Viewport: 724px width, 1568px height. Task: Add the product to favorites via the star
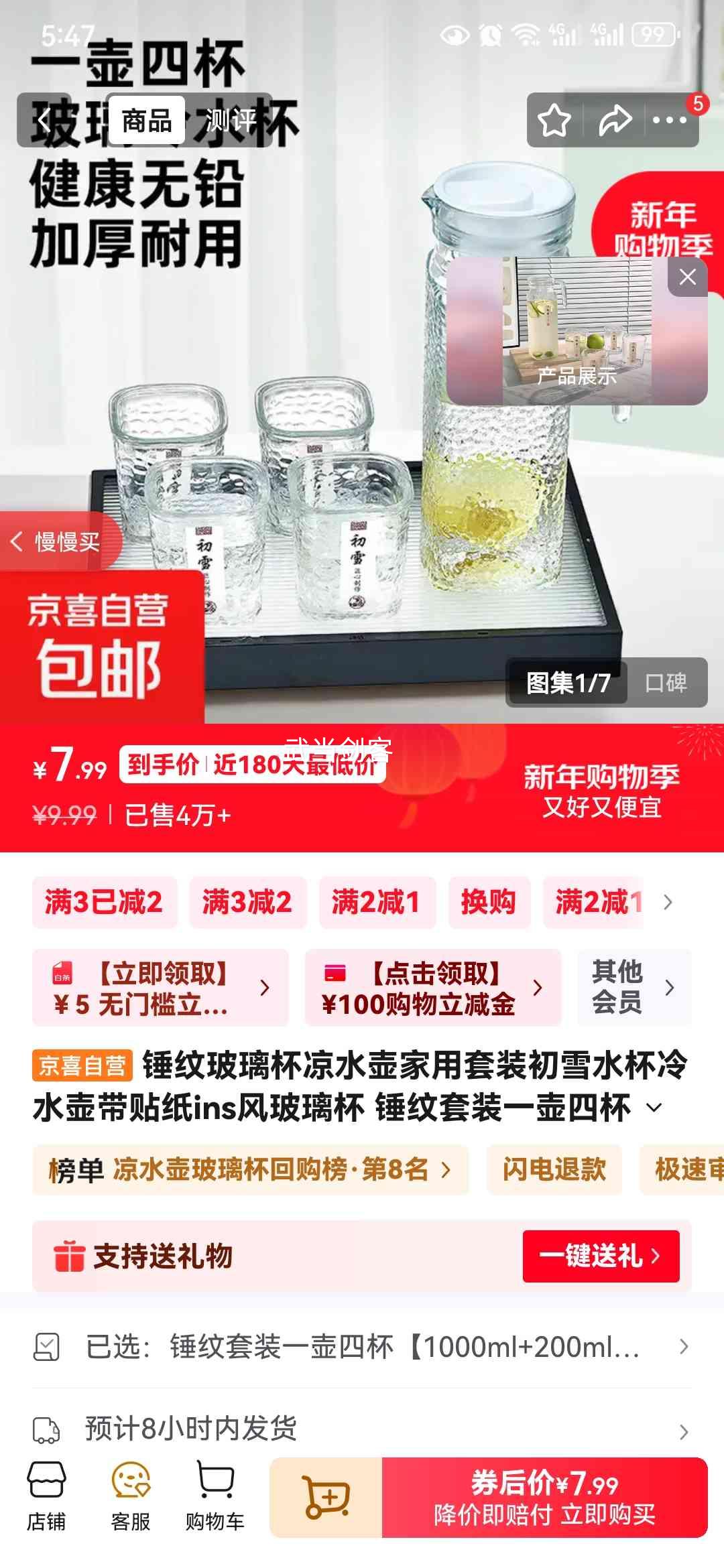[554, 122]
